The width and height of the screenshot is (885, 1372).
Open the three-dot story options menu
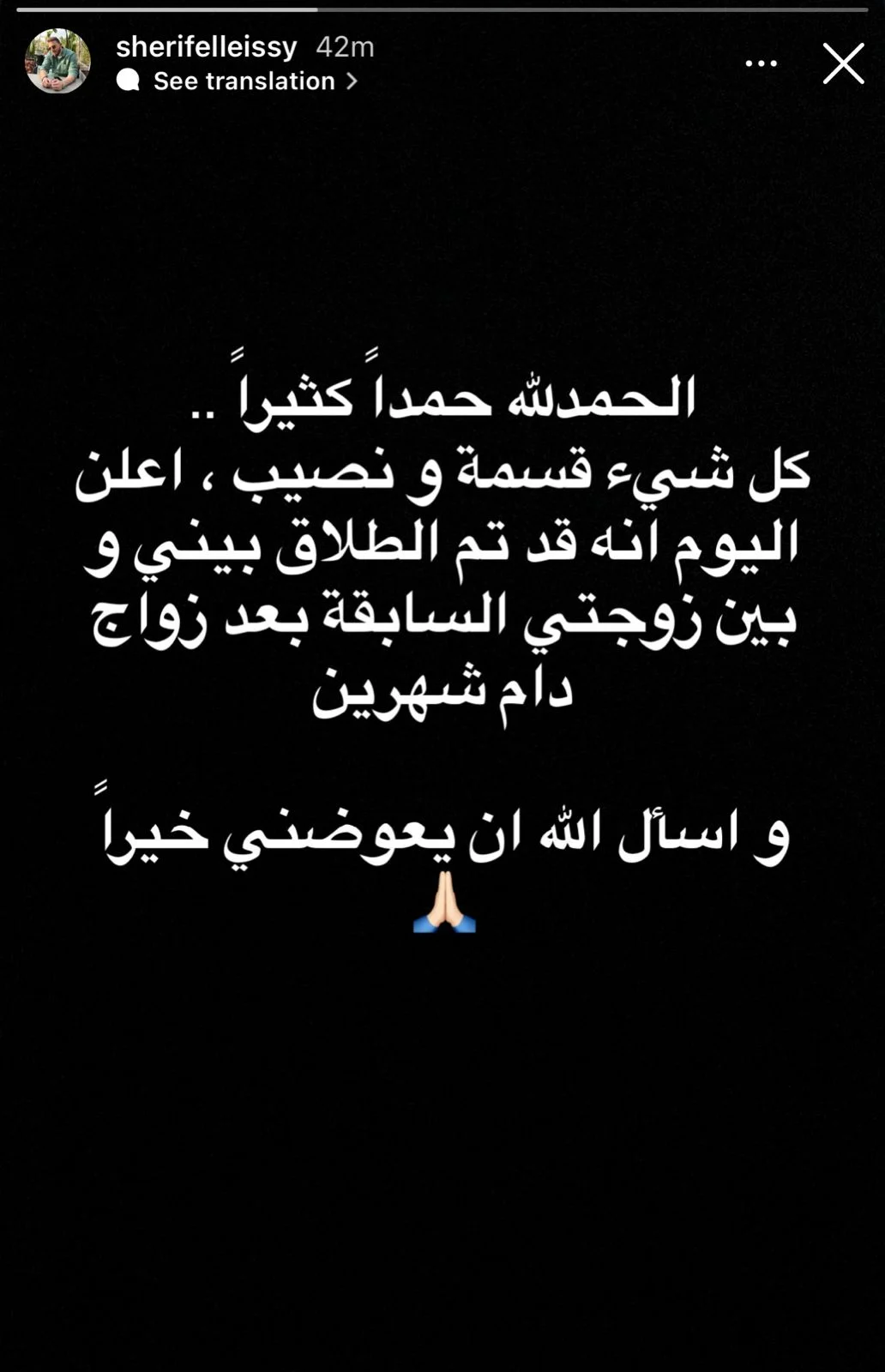762,62
